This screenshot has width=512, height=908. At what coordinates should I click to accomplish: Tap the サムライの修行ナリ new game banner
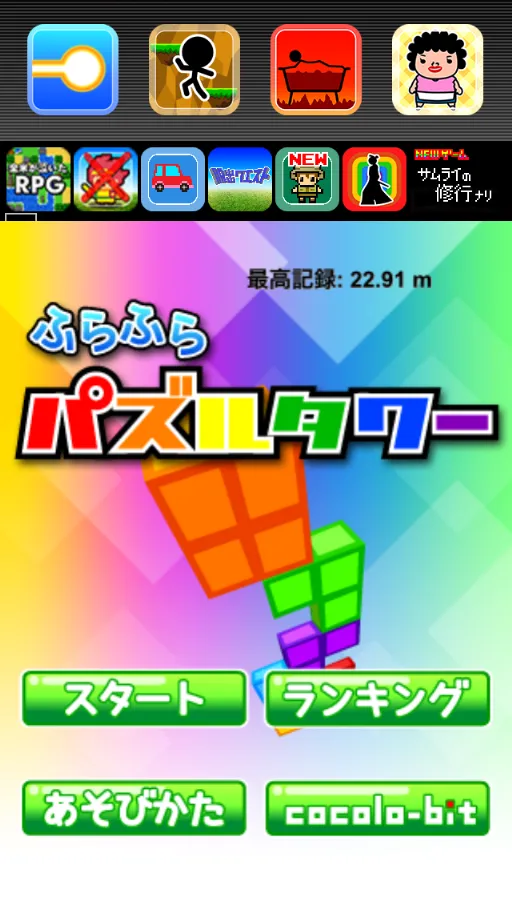click(x=454, y=177)
